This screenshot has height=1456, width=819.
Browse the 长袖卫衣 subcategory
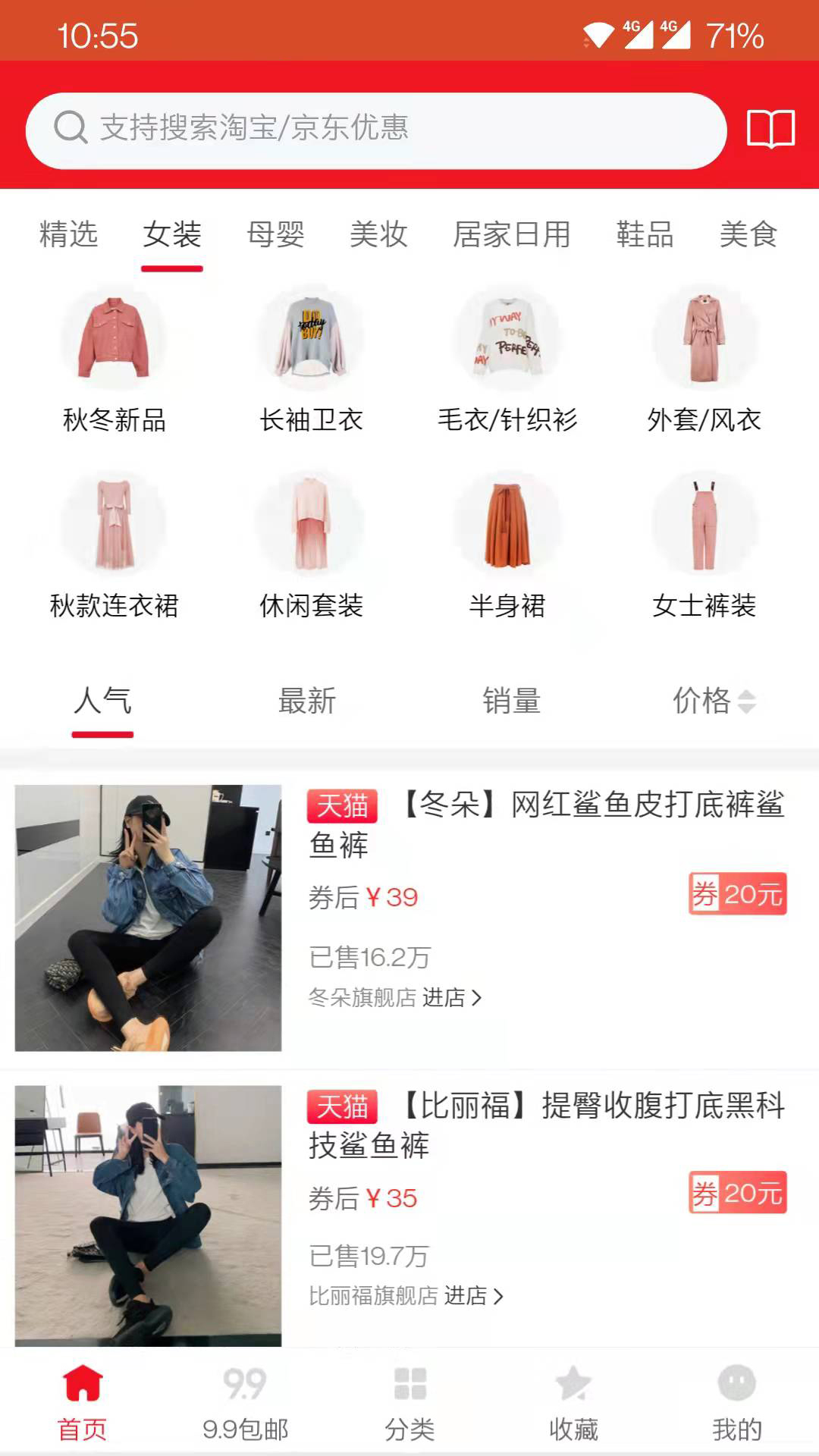[x=311, y=360]
